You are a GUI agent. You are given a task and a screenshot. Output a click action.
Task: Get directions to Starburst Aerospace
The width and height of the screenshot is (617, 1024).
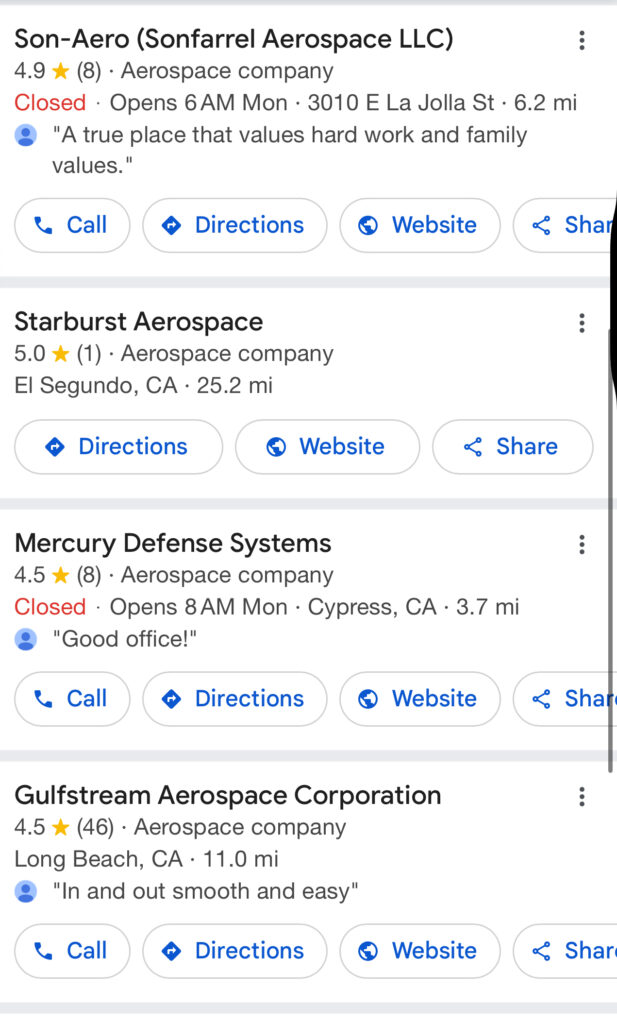click(x=119, y=447)
